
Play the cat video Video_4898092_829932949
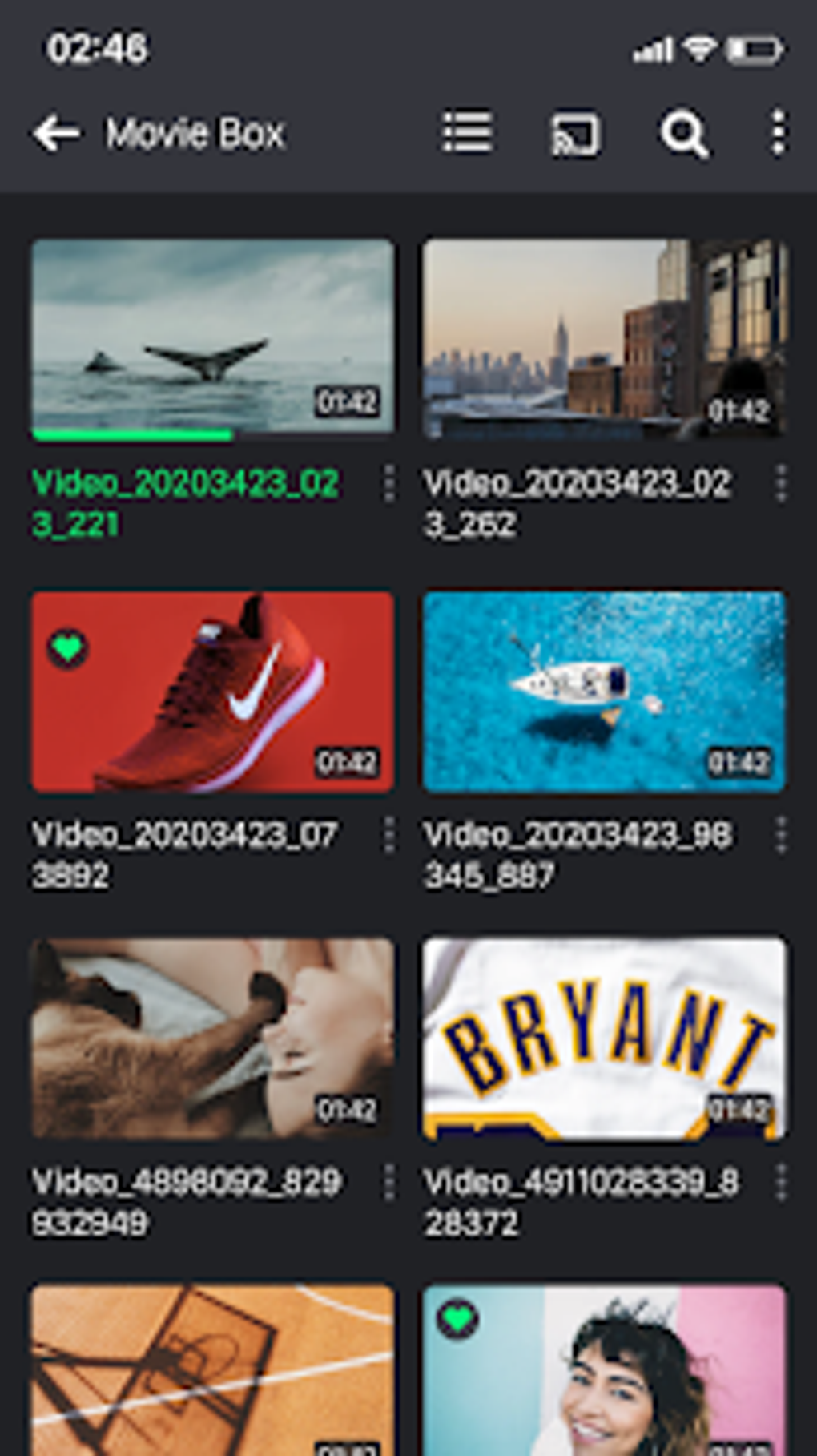point(213,1039)
